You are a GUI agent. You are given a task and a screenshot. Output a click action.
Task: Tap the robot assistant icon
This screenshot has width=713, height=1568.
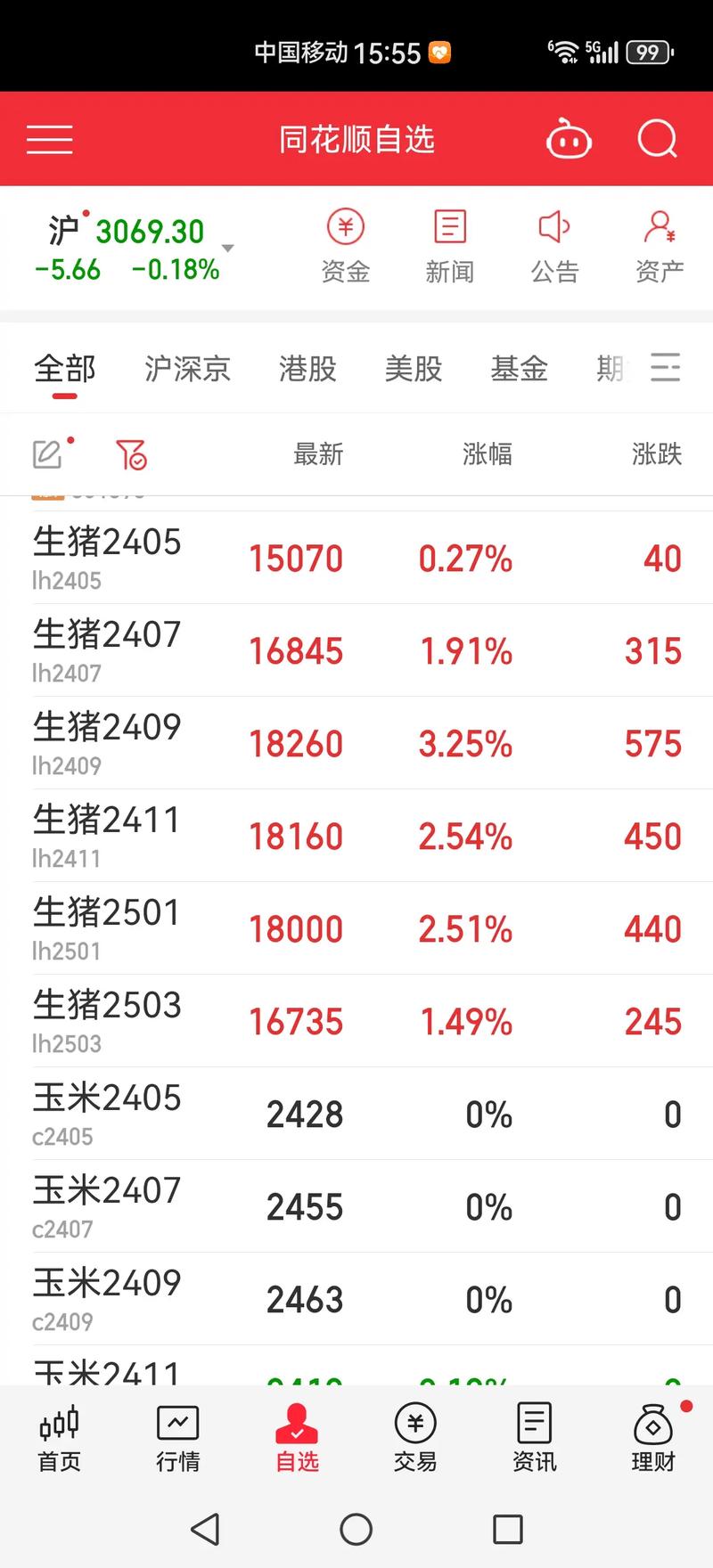570,138
